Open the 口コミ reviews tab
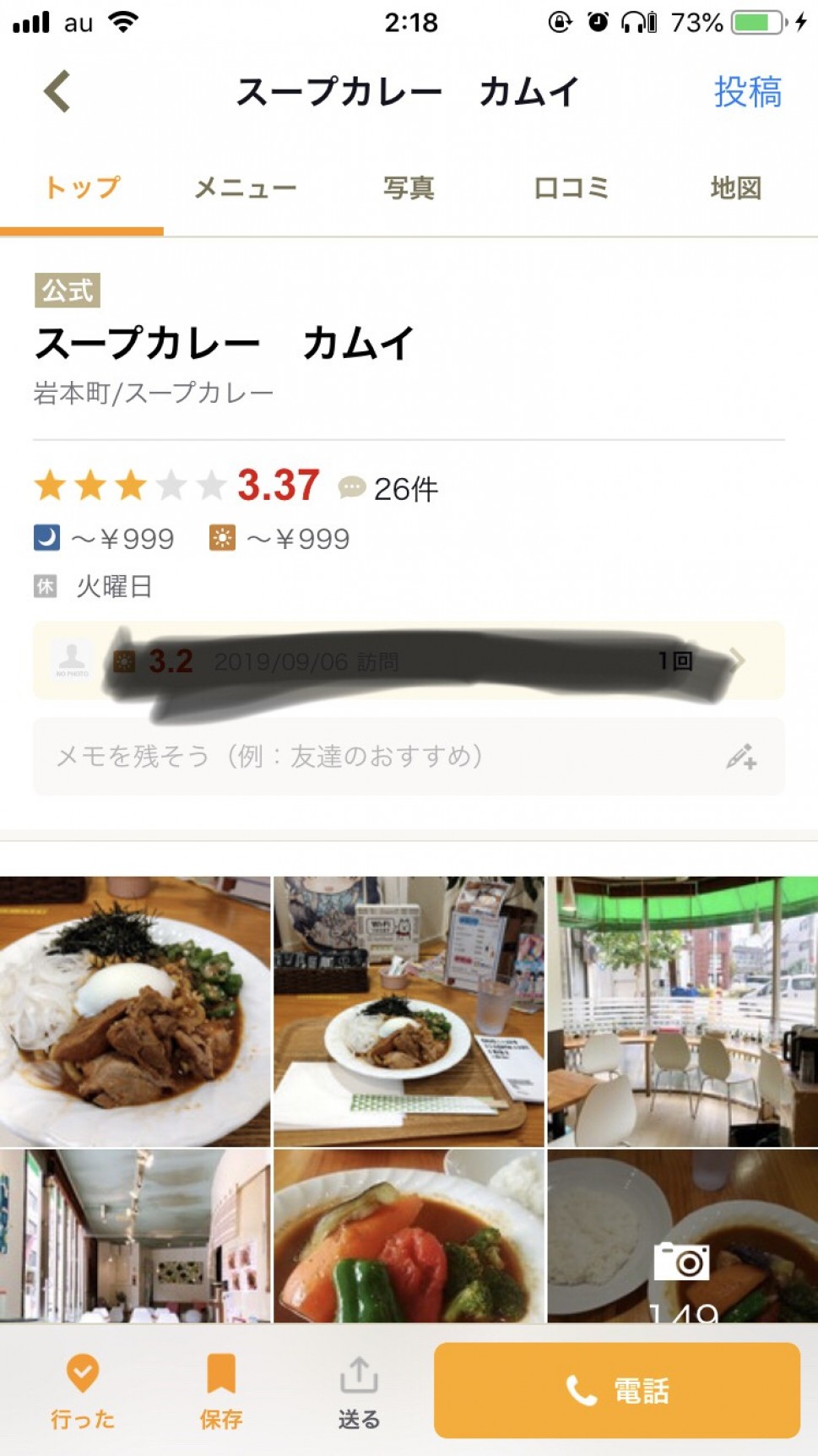This screenshot has height=1456, width=818. pyautogui.click(x=572, y=187)
